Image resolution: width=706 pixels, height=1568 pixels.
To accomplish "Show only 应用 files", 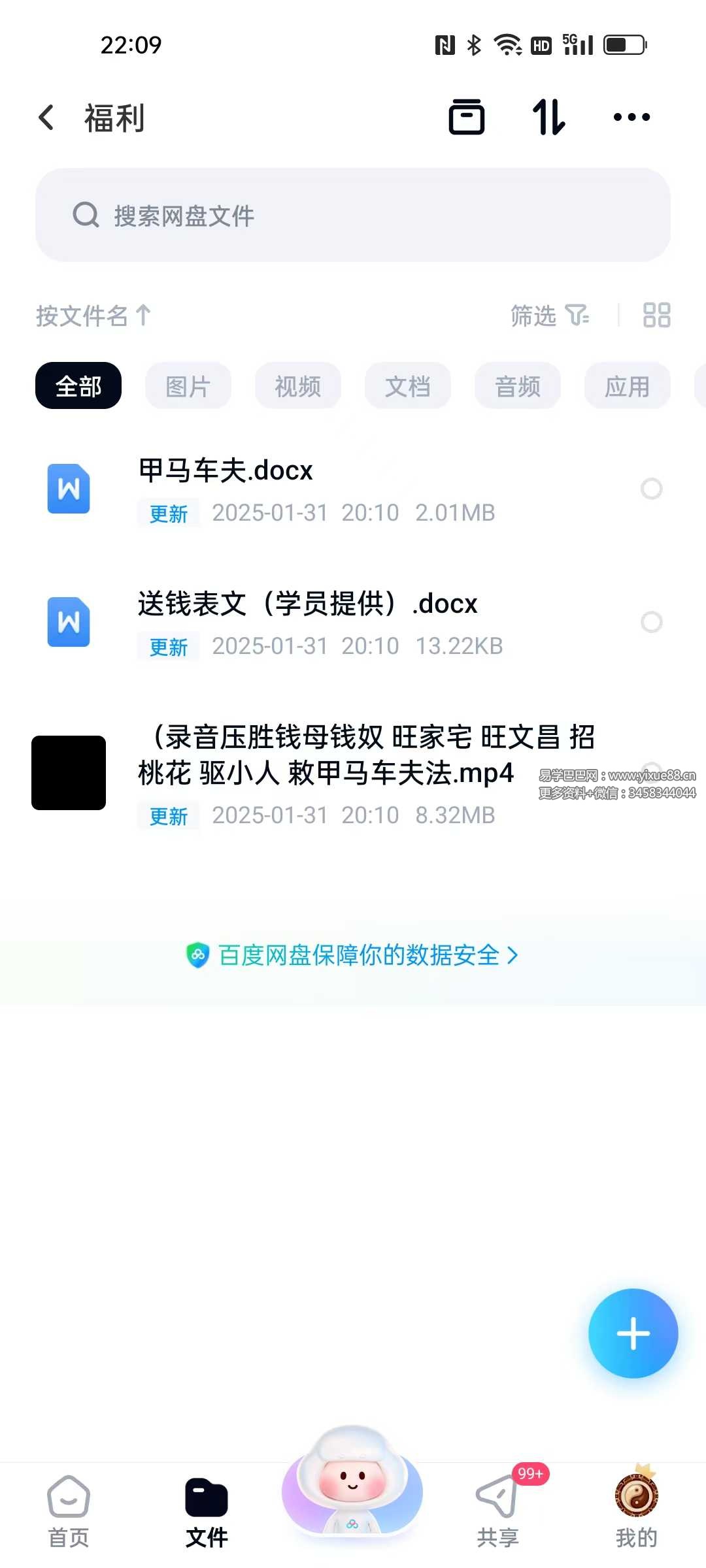I will click(627, 386).
